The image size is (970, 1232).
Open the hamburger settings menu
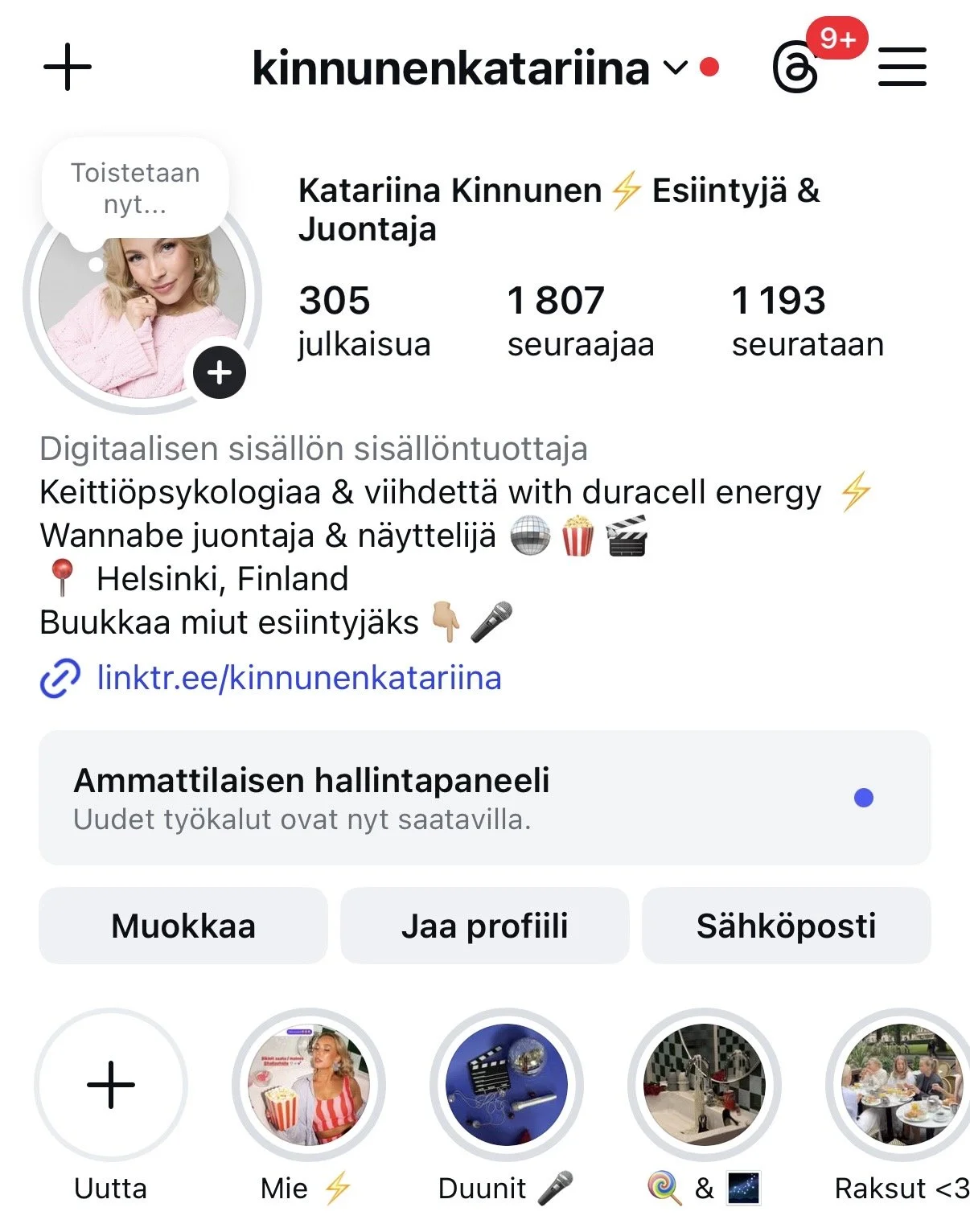click(x=902, y=68)
